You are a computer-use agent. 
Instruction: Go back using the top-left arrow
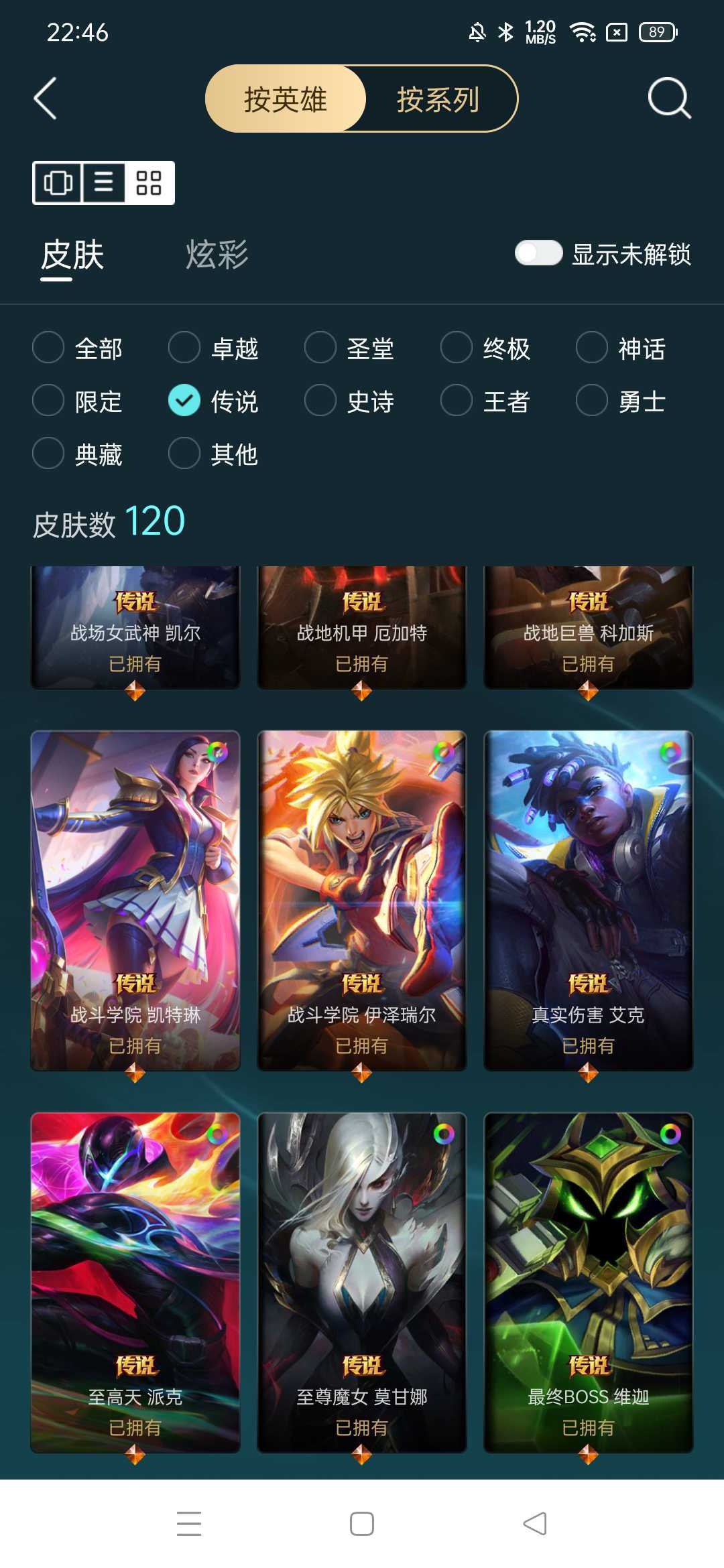[45, 99]
